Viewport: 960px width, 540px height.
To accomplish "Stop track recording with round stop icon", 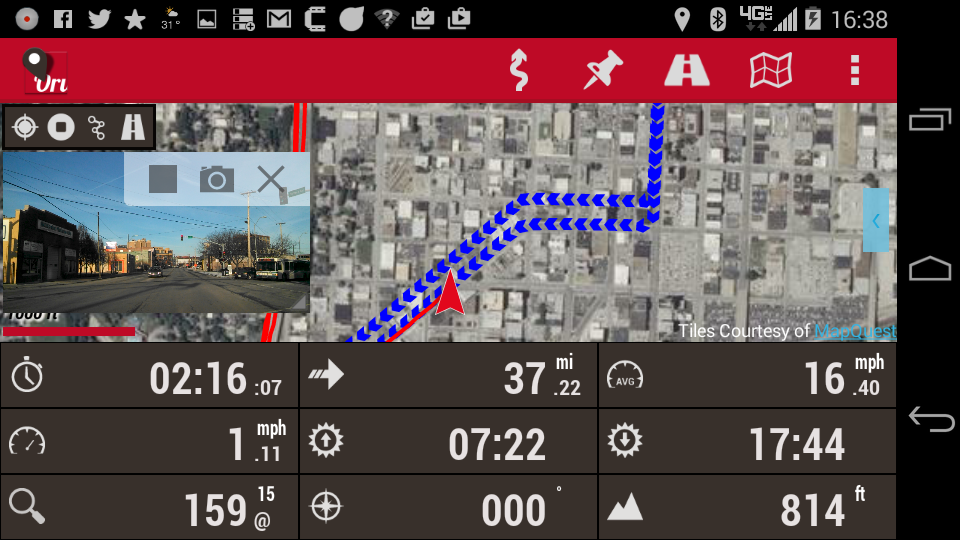I will [61, 127].
